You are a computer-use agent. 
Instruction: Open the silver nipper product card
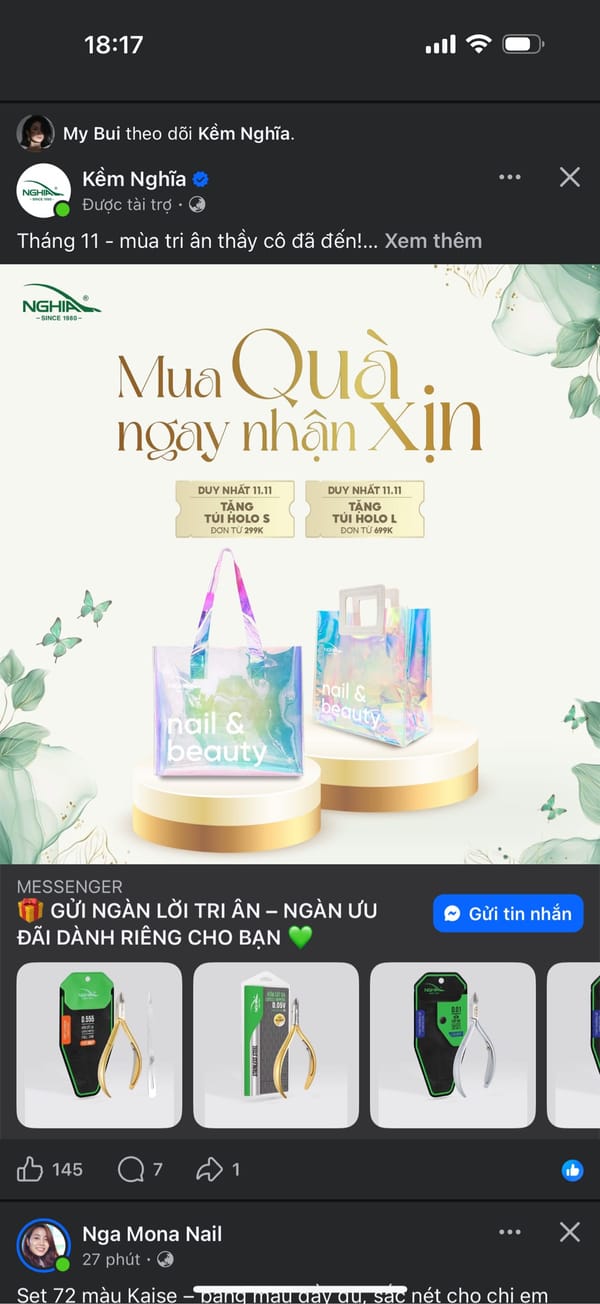coord(452,1045)
